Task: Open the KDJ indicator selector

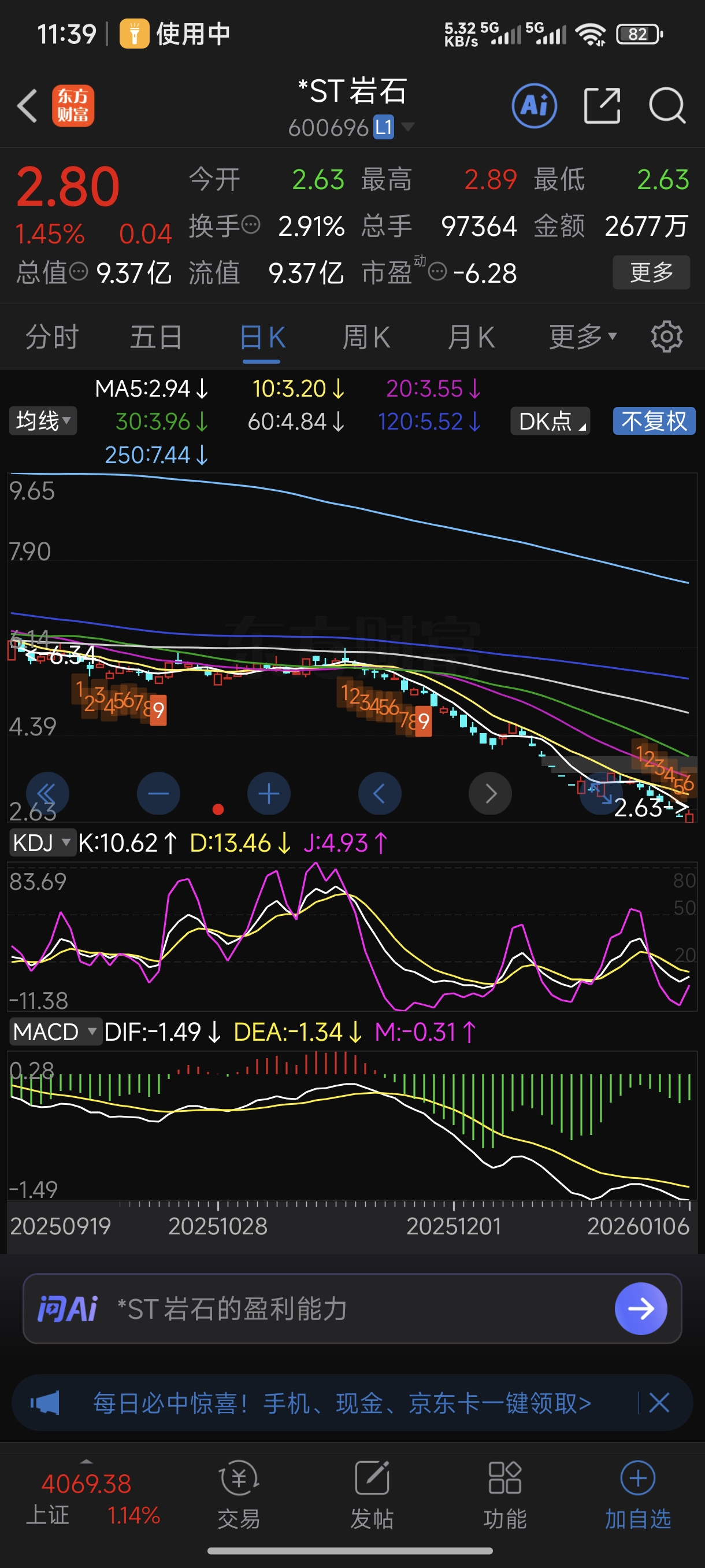Action: point(42,843)
